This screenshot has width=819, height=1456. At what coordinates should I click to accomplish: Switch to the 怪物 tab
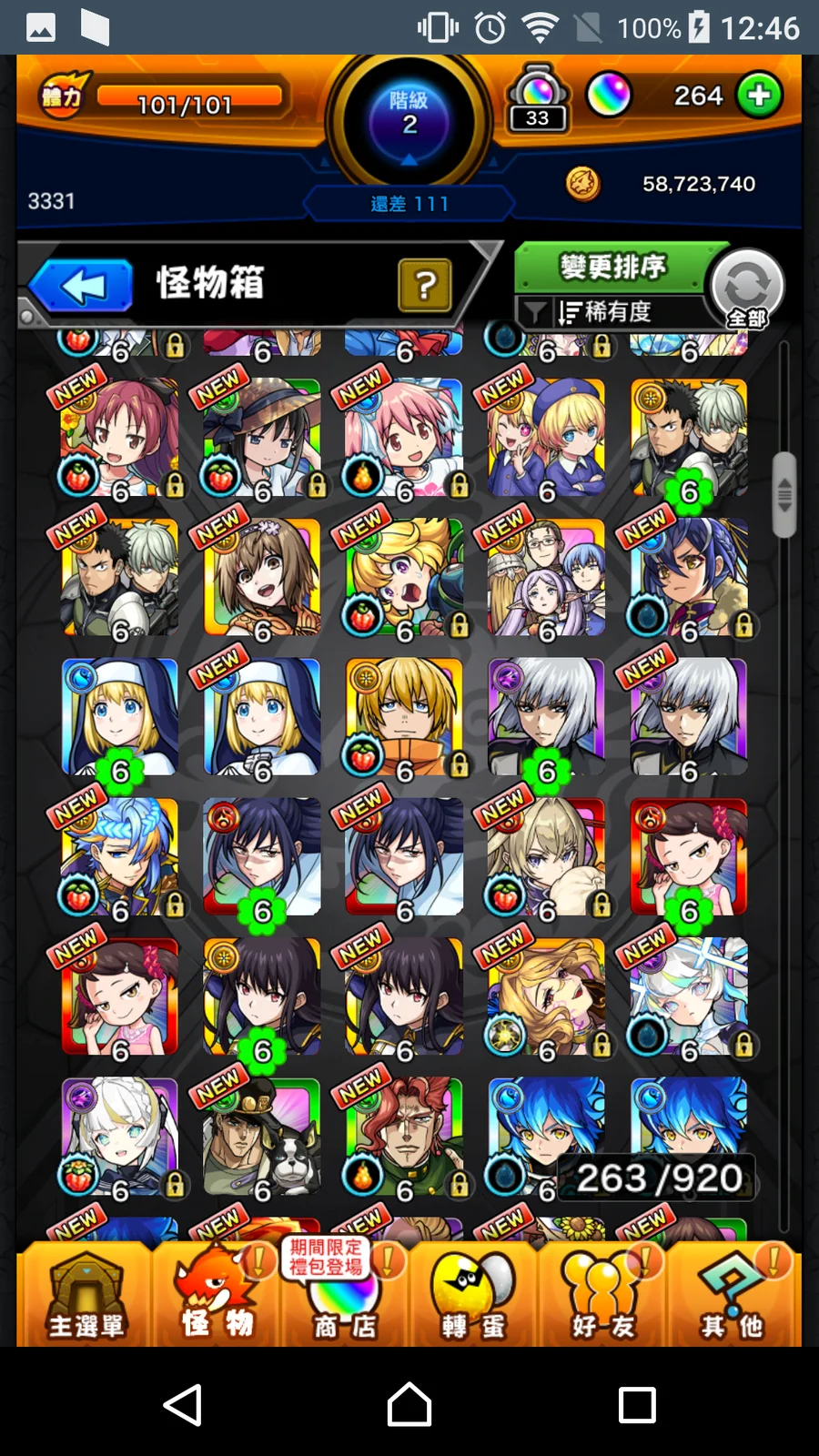[217, 1297]
